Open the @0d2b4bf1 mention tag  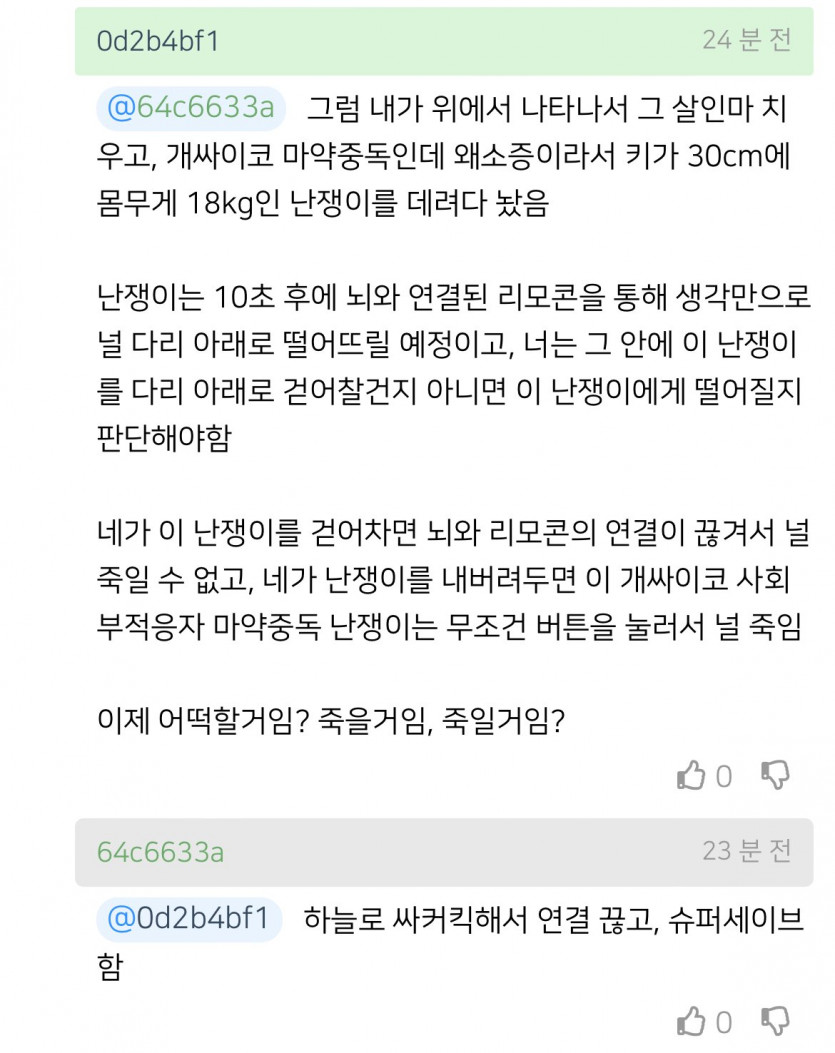point(189,918)
